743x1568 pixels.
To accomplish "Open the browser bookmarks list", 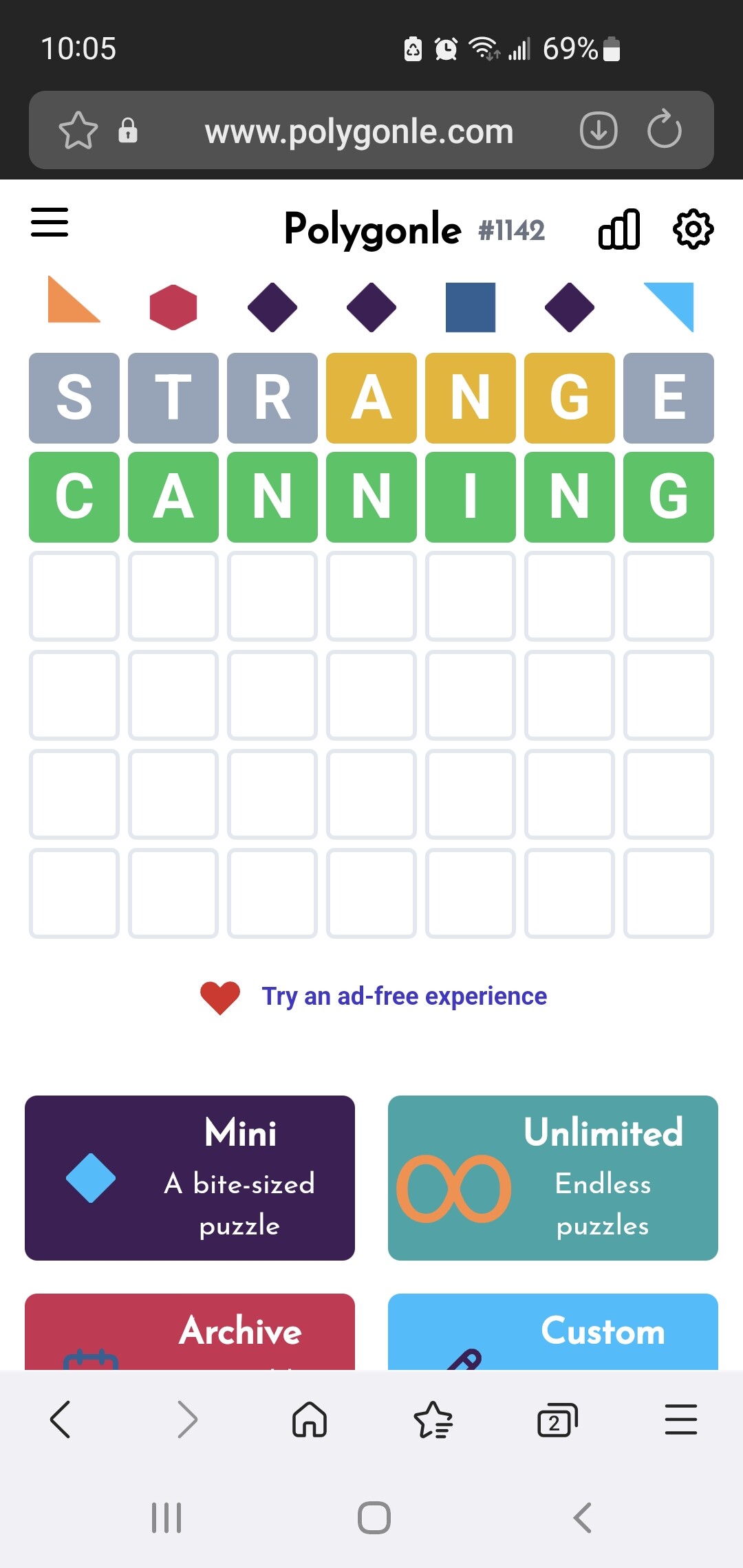I will [433, 1419].
